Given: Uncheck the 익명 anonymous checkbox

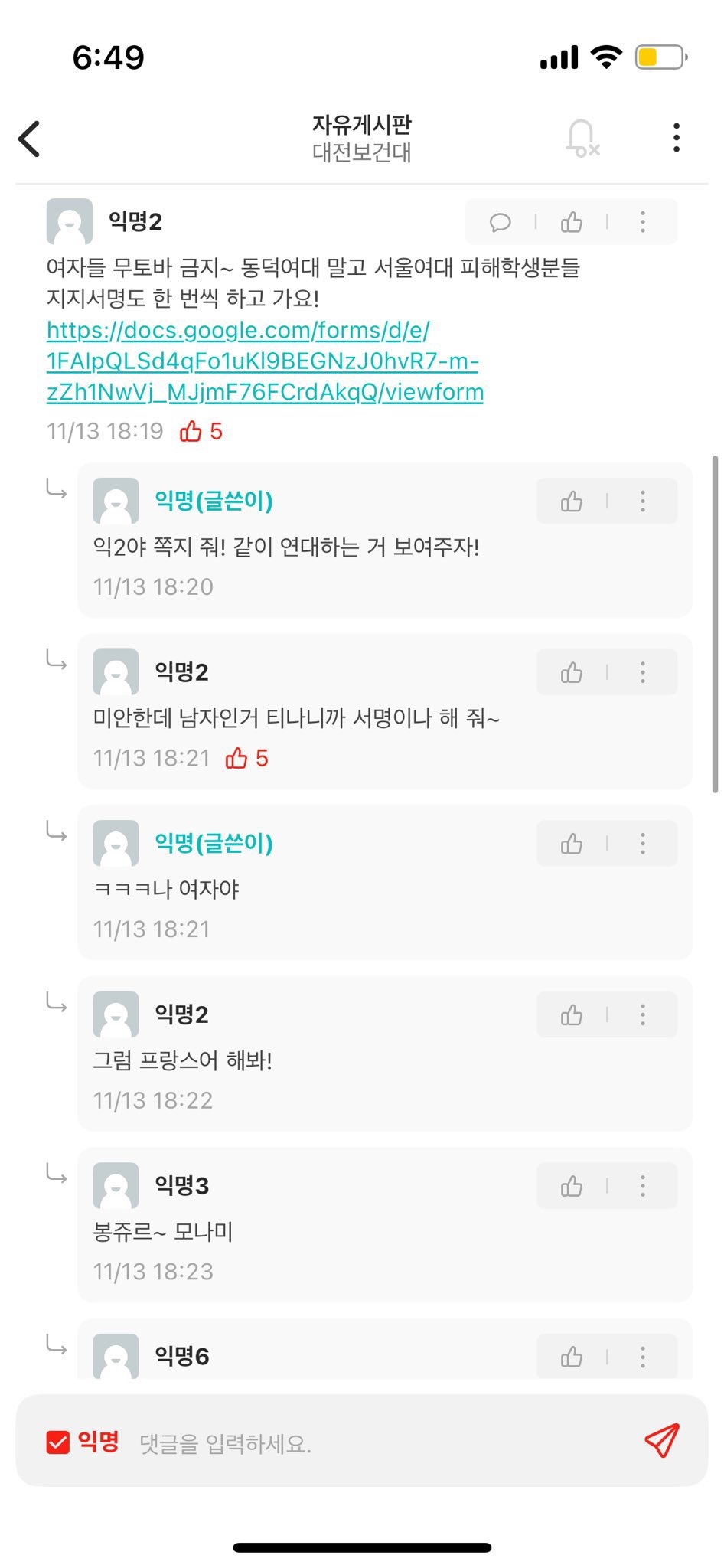Looking at the screenshot, I should click(x=58, y=1442).
